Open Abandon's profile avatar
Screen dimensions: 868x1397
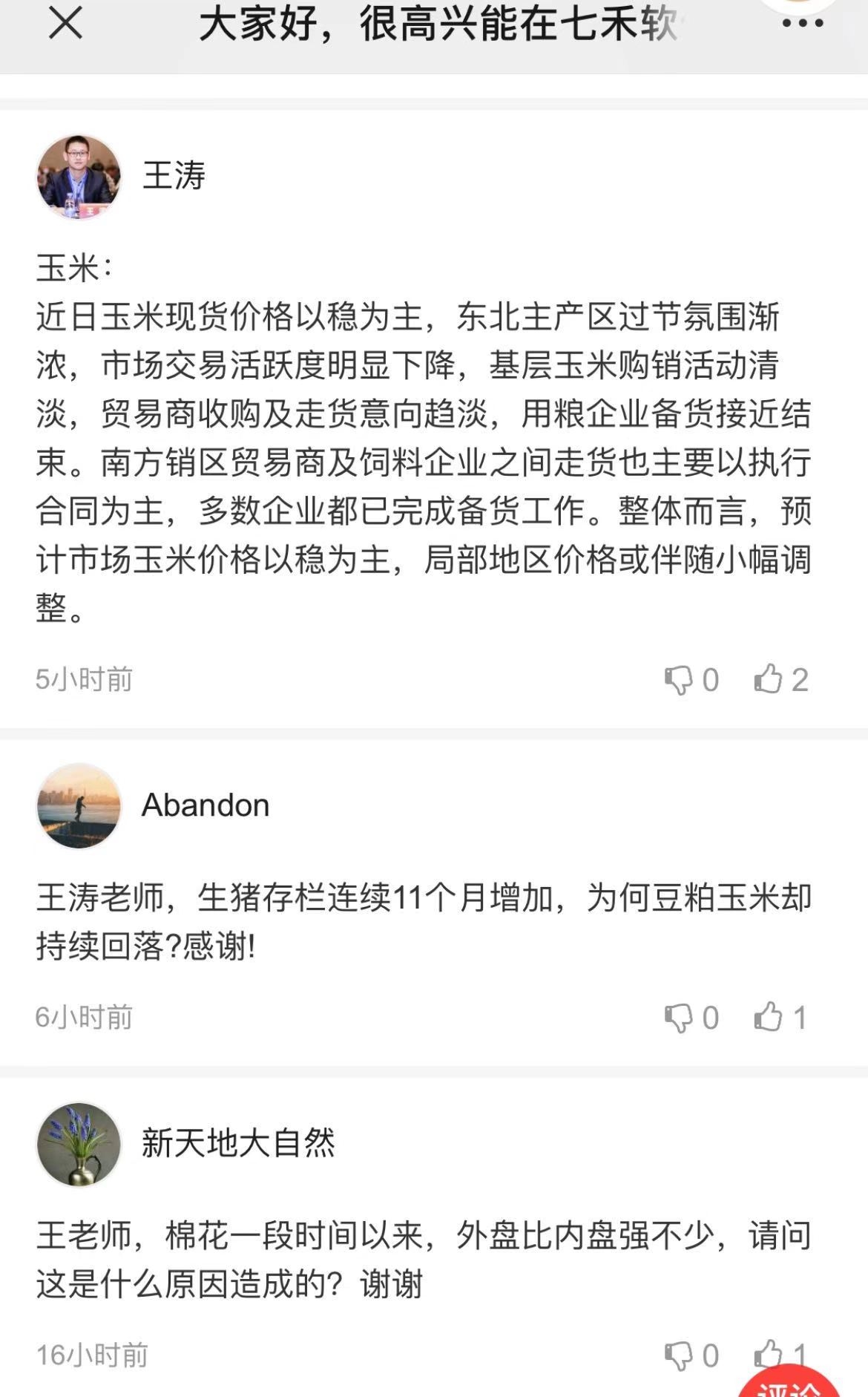pos(79,805)
